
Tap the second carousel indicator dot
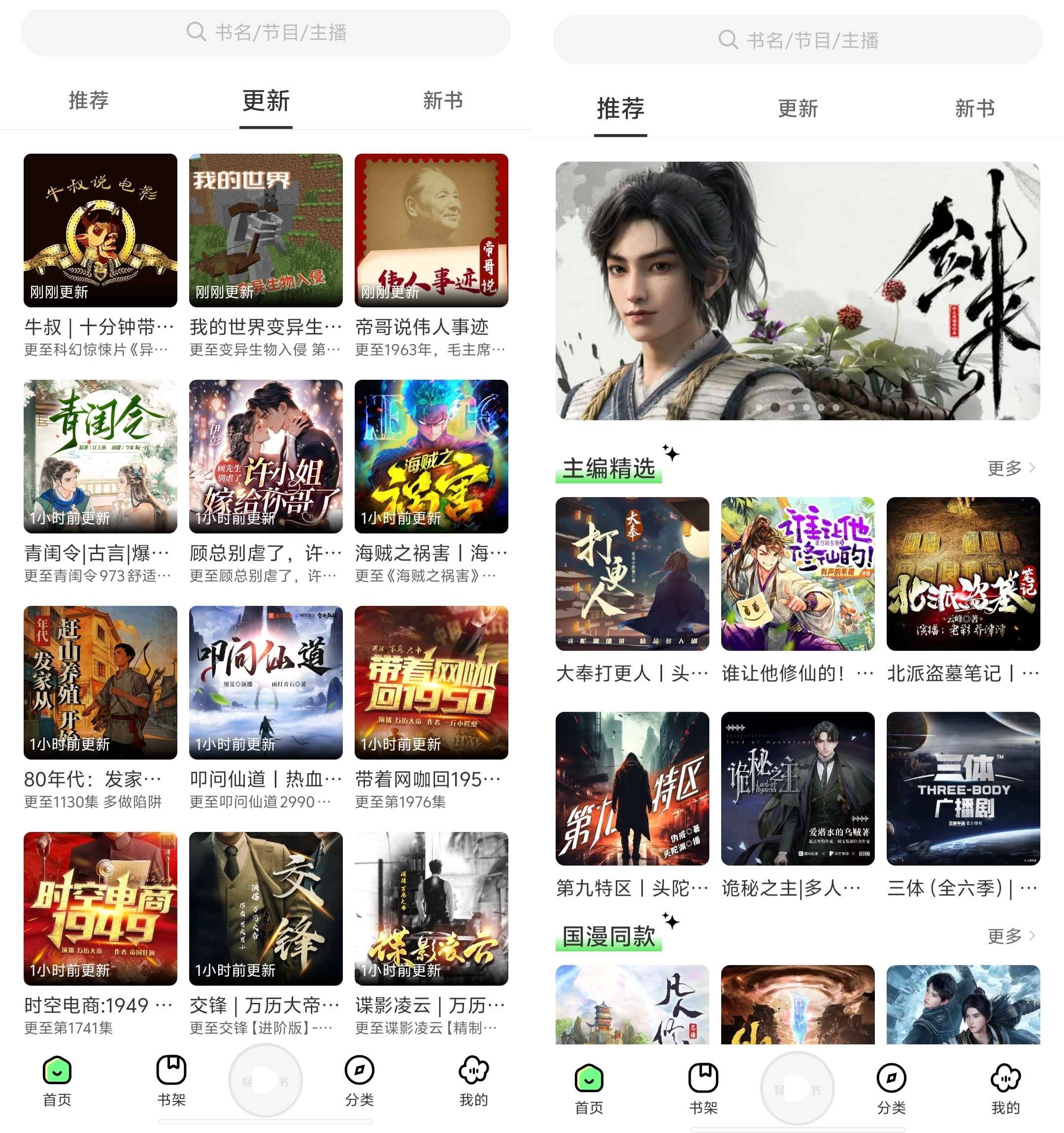coord(776,406)
